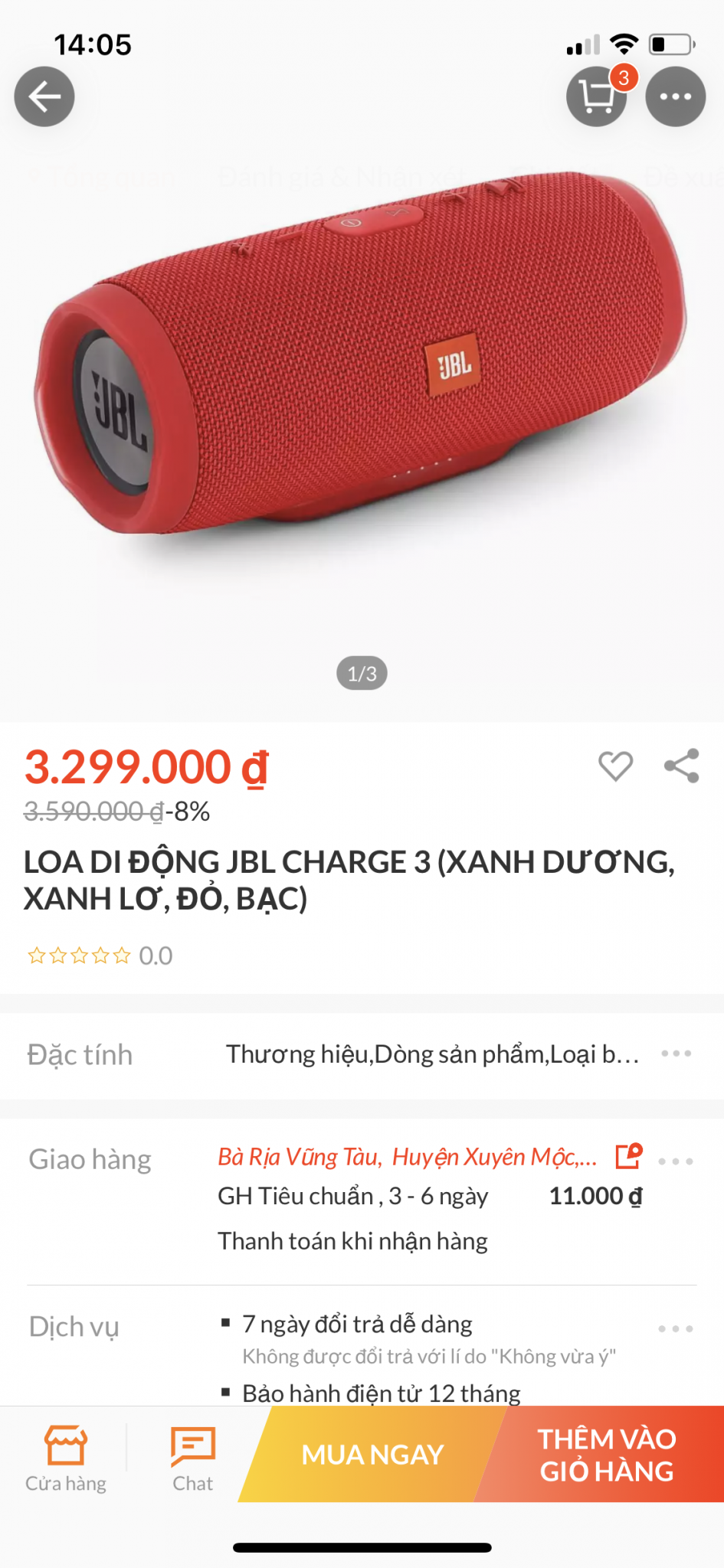Show more options for Giao hàng

(676, 1161)
